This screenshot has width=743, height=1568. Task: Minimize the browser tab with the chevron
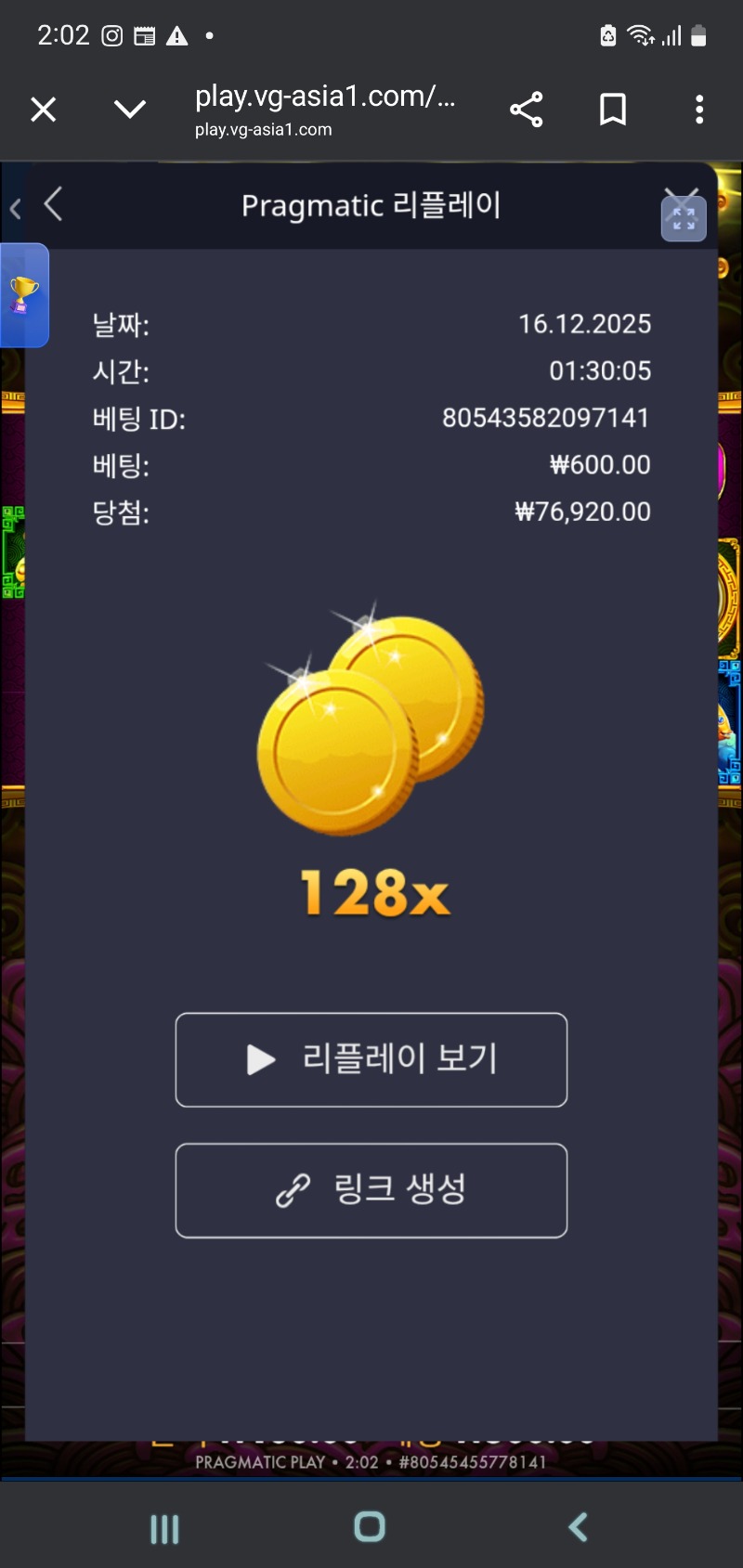point(129,110)
